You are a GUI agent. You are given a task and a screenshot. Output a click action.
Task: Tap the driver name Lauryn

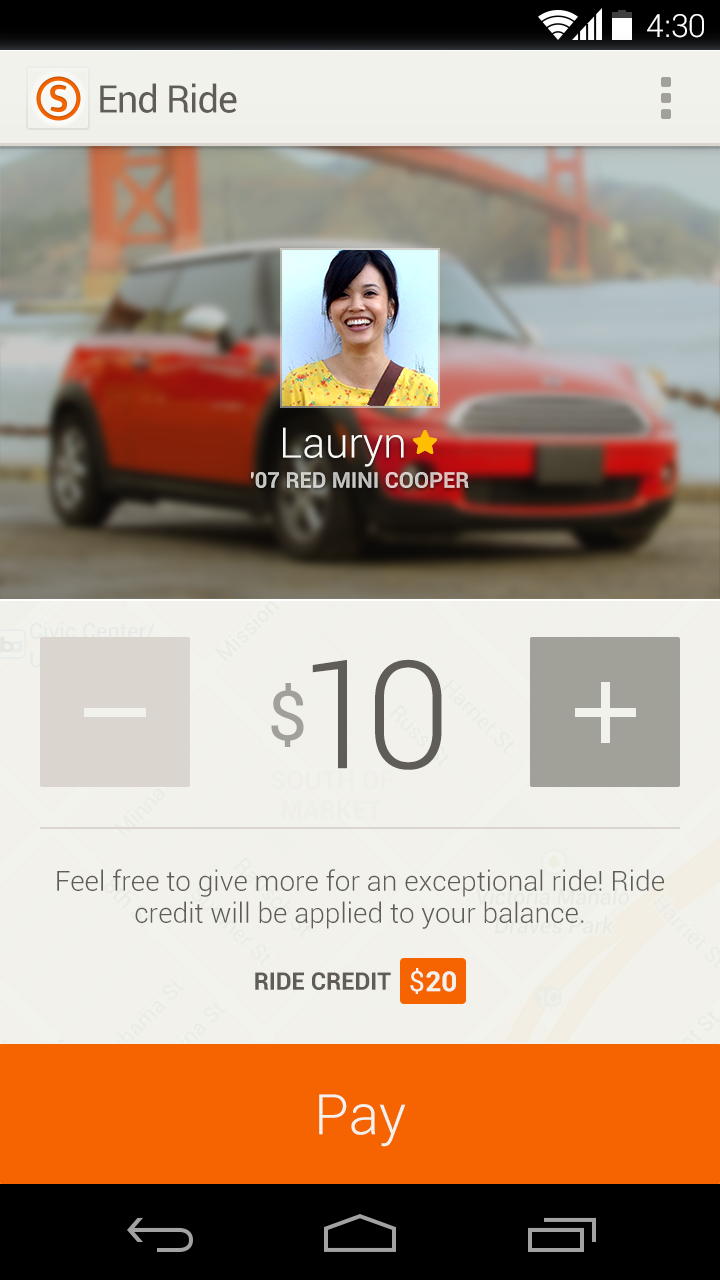click(x=344, y=441)
